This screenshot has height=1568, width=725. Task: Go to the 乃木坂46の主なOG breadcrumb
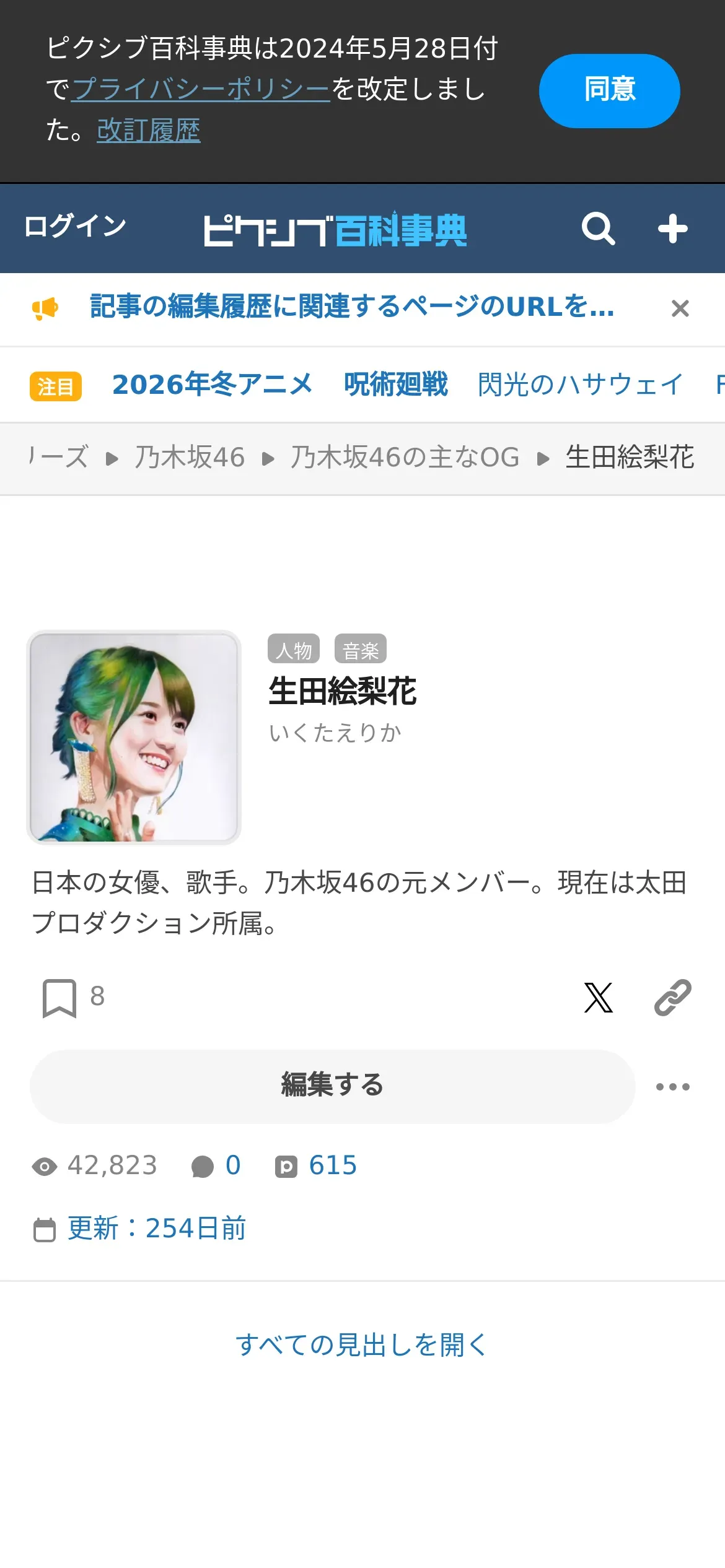[405, 458]
